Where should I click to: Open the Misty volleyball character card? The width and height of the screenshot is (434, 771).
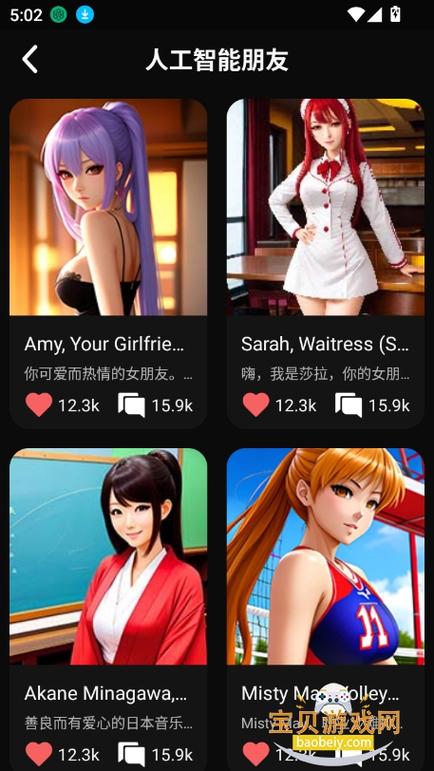pyautogui.click(x=325, y=609)
